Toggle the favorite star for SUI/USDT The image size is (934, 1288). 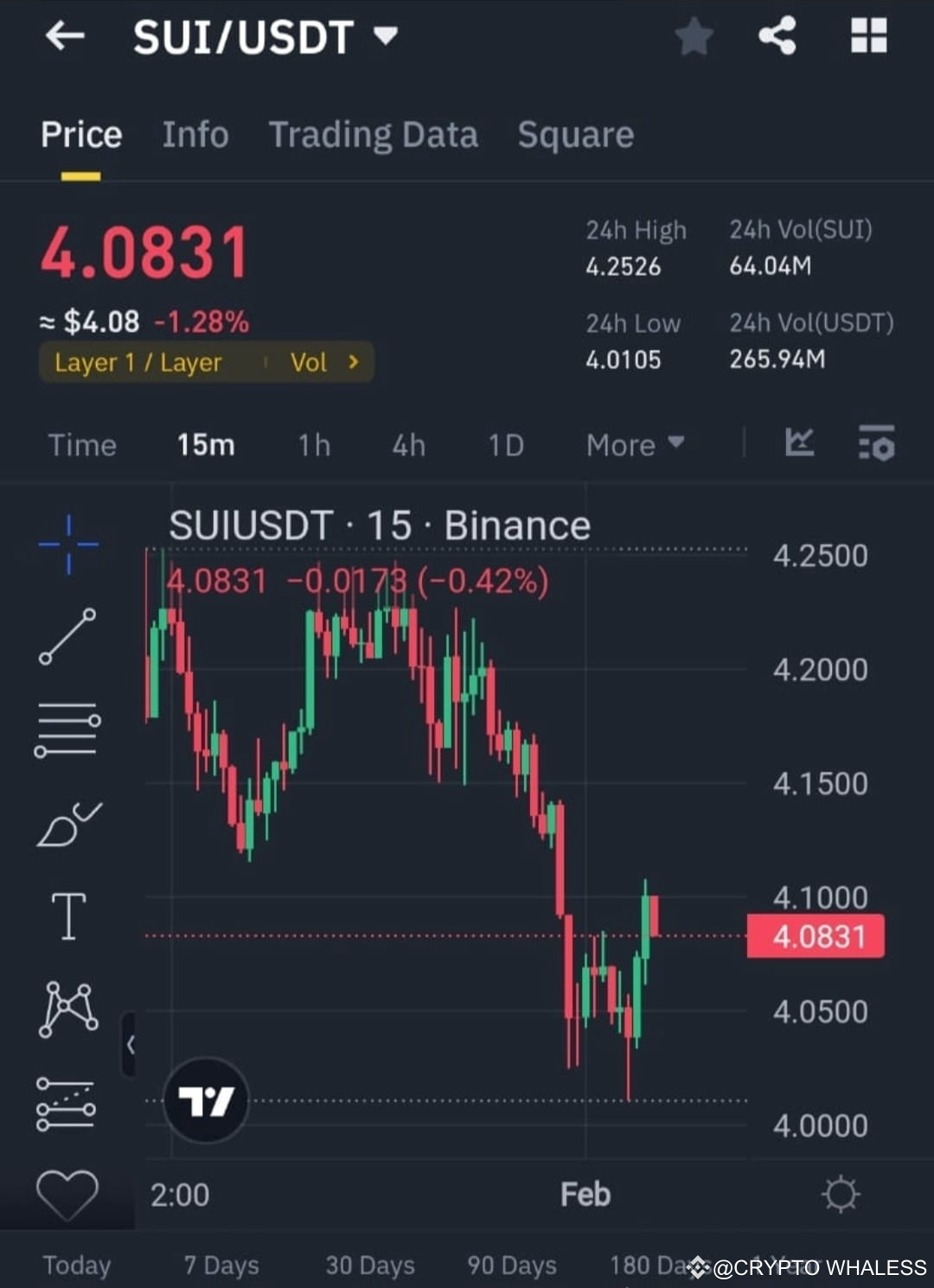click(694, 36)
